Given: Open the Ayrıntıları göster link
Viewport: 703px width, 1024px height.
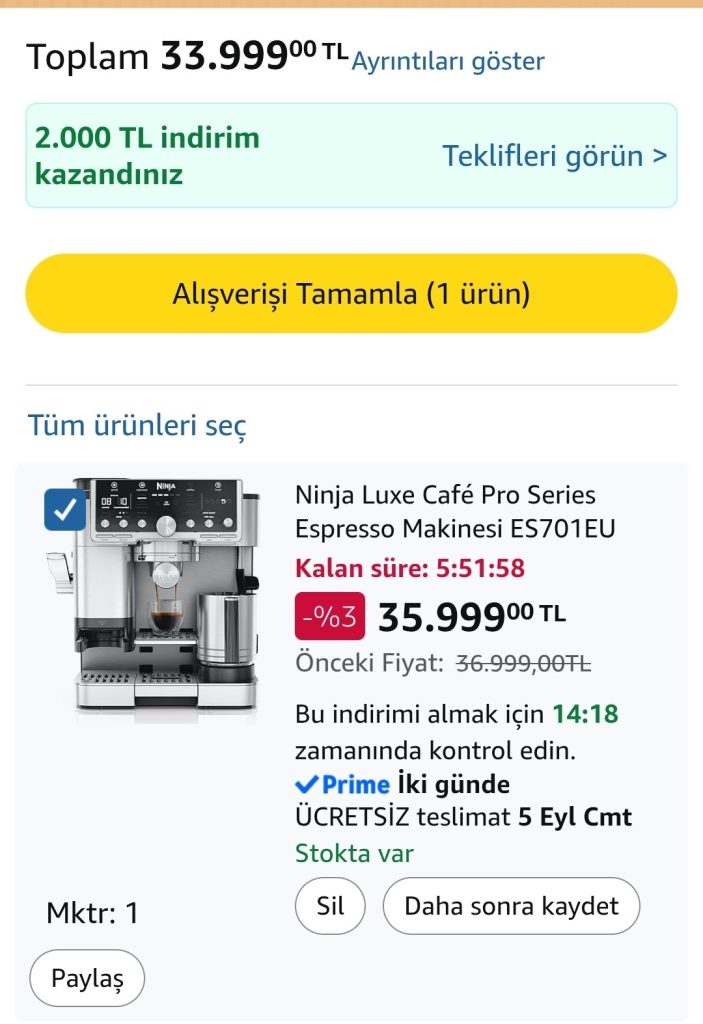Looking at the screenshot, I should (448, 61).
